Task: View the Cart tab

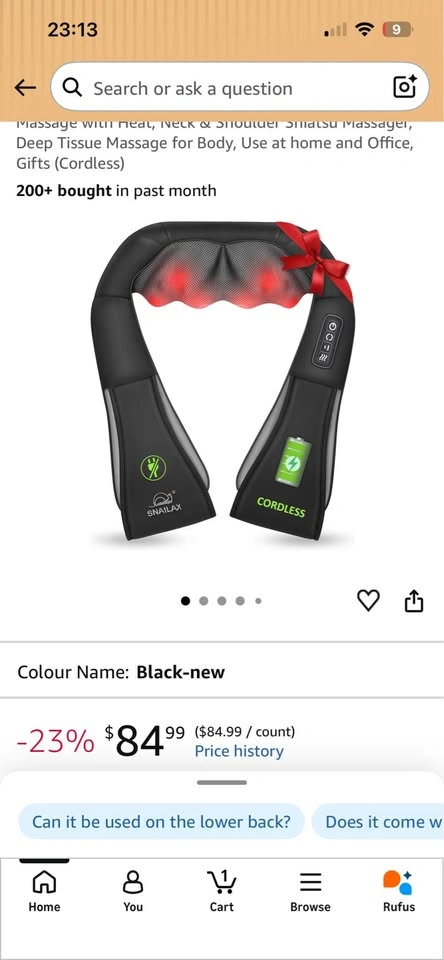Action: (222, 891)
